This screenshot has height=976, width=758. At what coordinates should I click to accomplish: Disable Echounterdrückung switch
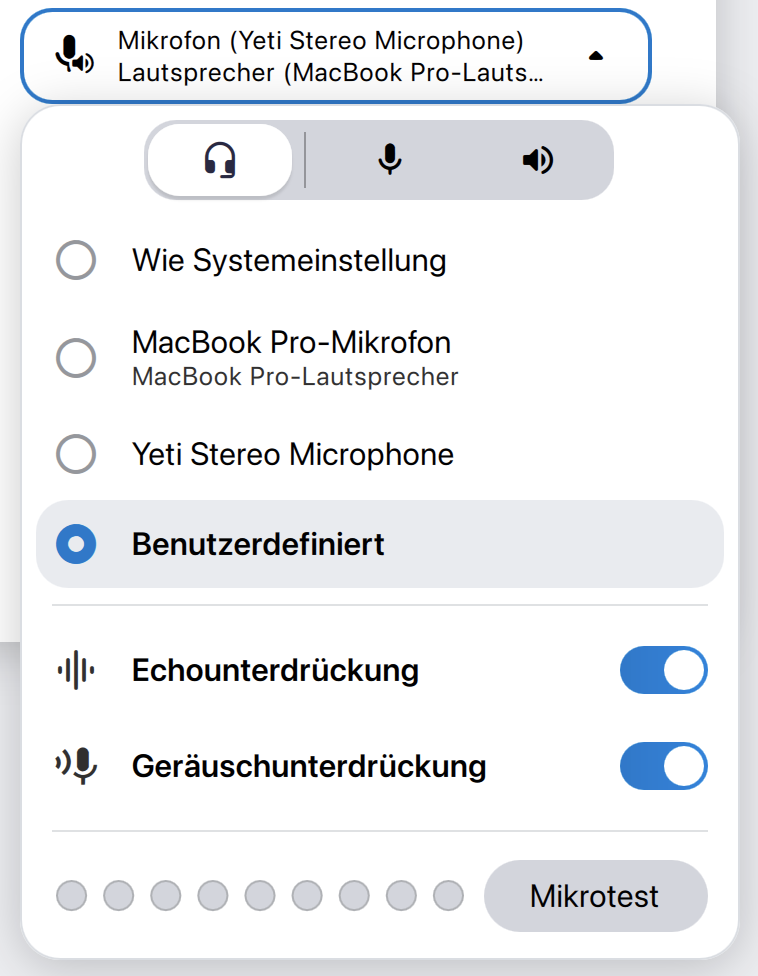click(663, 670)
